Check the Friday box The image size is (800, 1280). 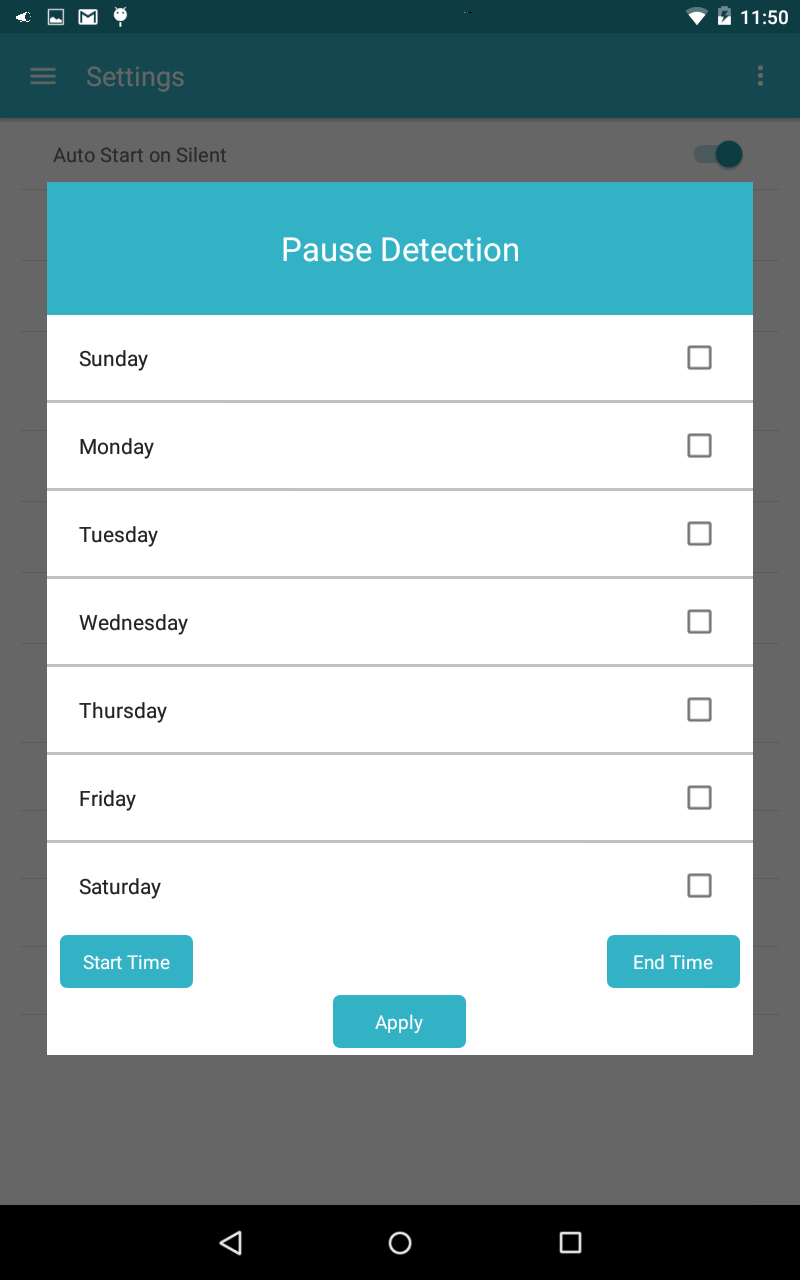point(699,797)
